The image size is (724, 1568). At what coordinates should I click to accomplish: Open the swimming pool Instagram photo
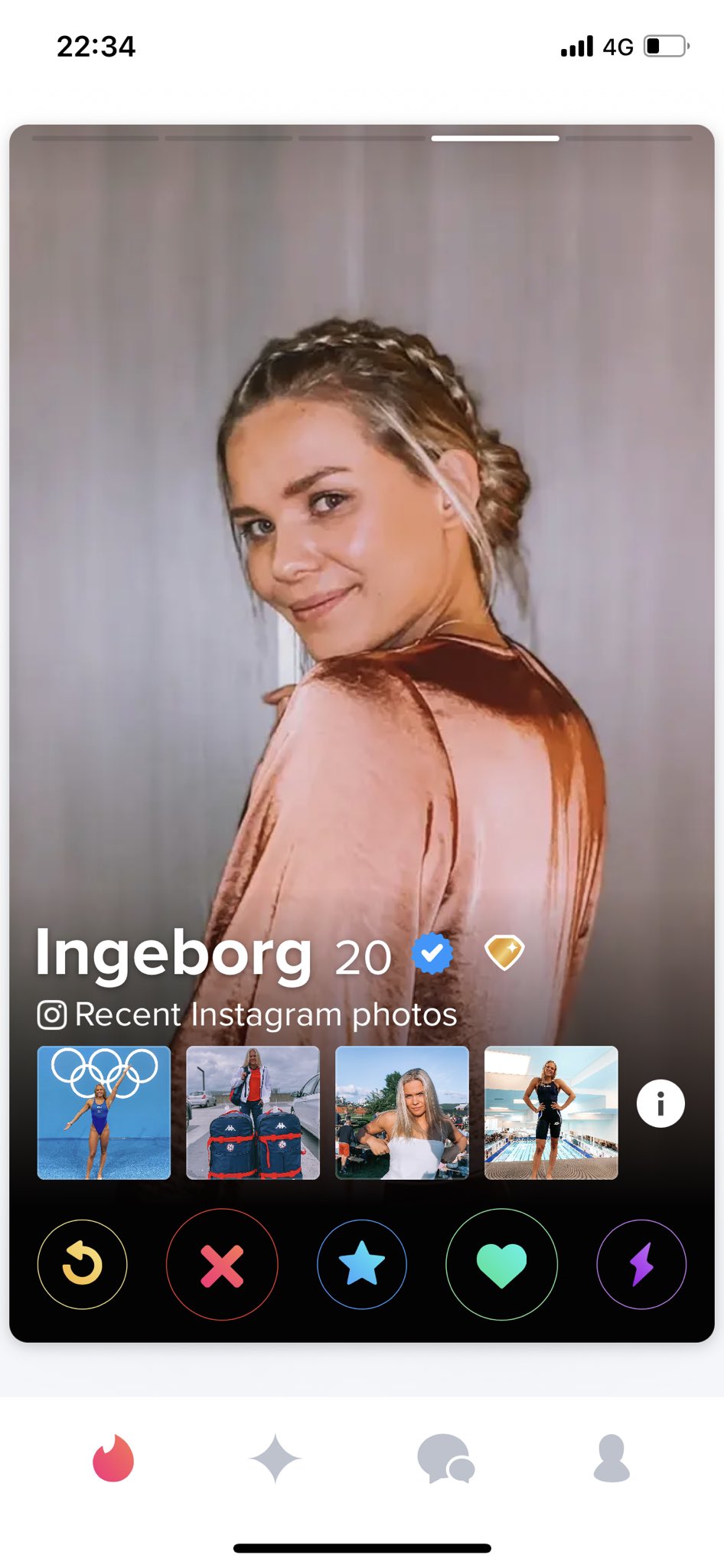coord(551,1112)
